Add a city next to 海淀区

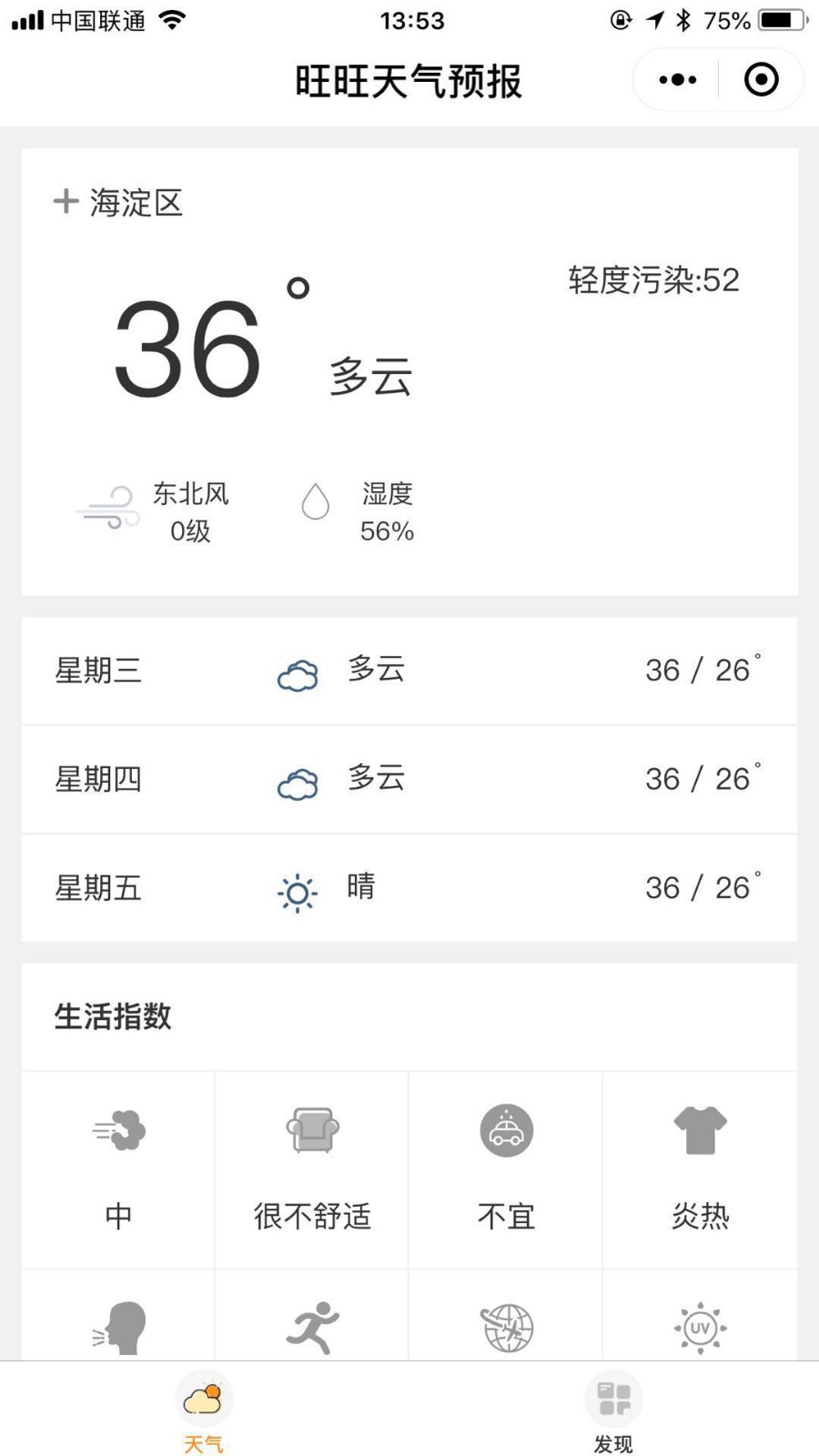66,201
